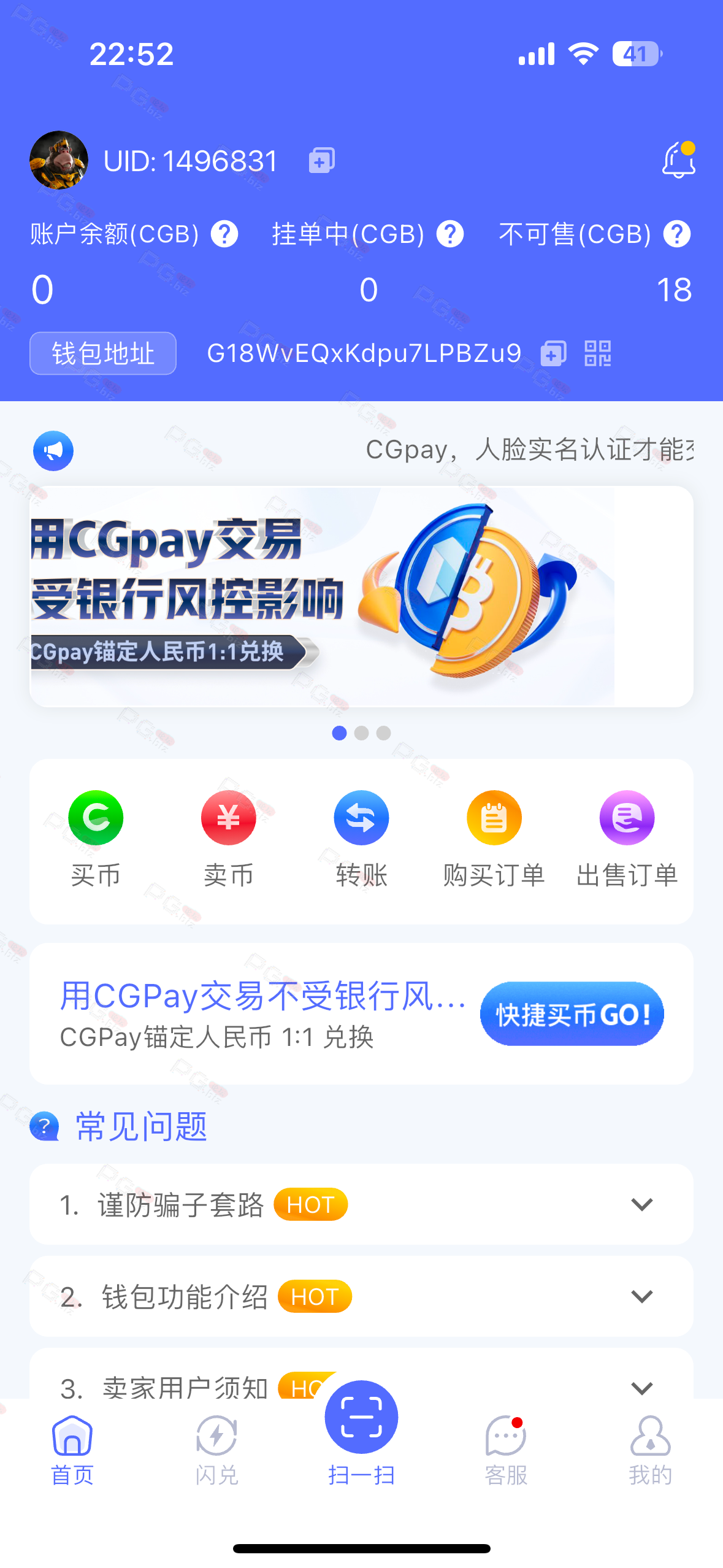Image resolution: width=723 pixels, height=1568 pixels.
Task: Expand the 钱包功能介绍 question
Action: click(x=361, y=1296)
